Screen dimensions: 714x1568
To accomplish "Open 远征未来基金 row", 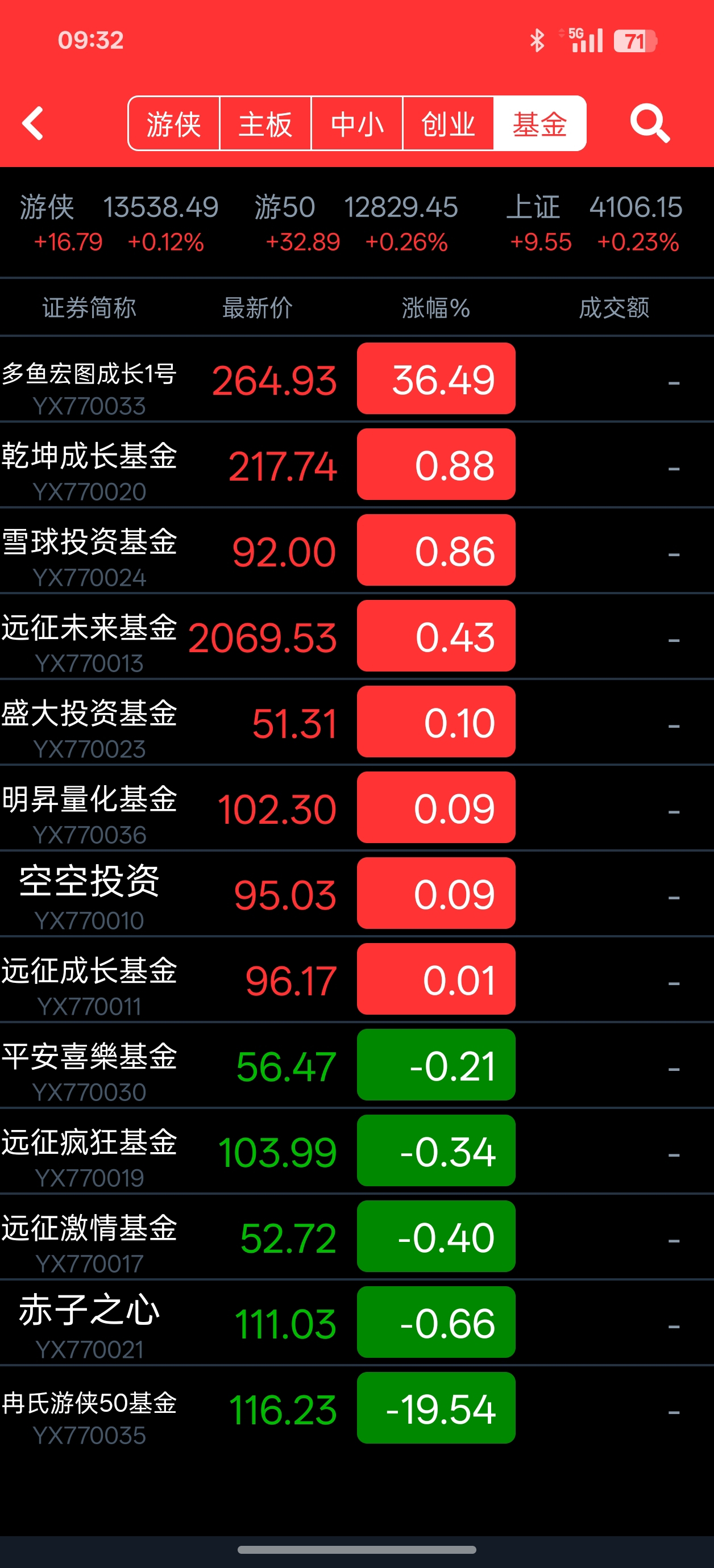I will point(89,637).
